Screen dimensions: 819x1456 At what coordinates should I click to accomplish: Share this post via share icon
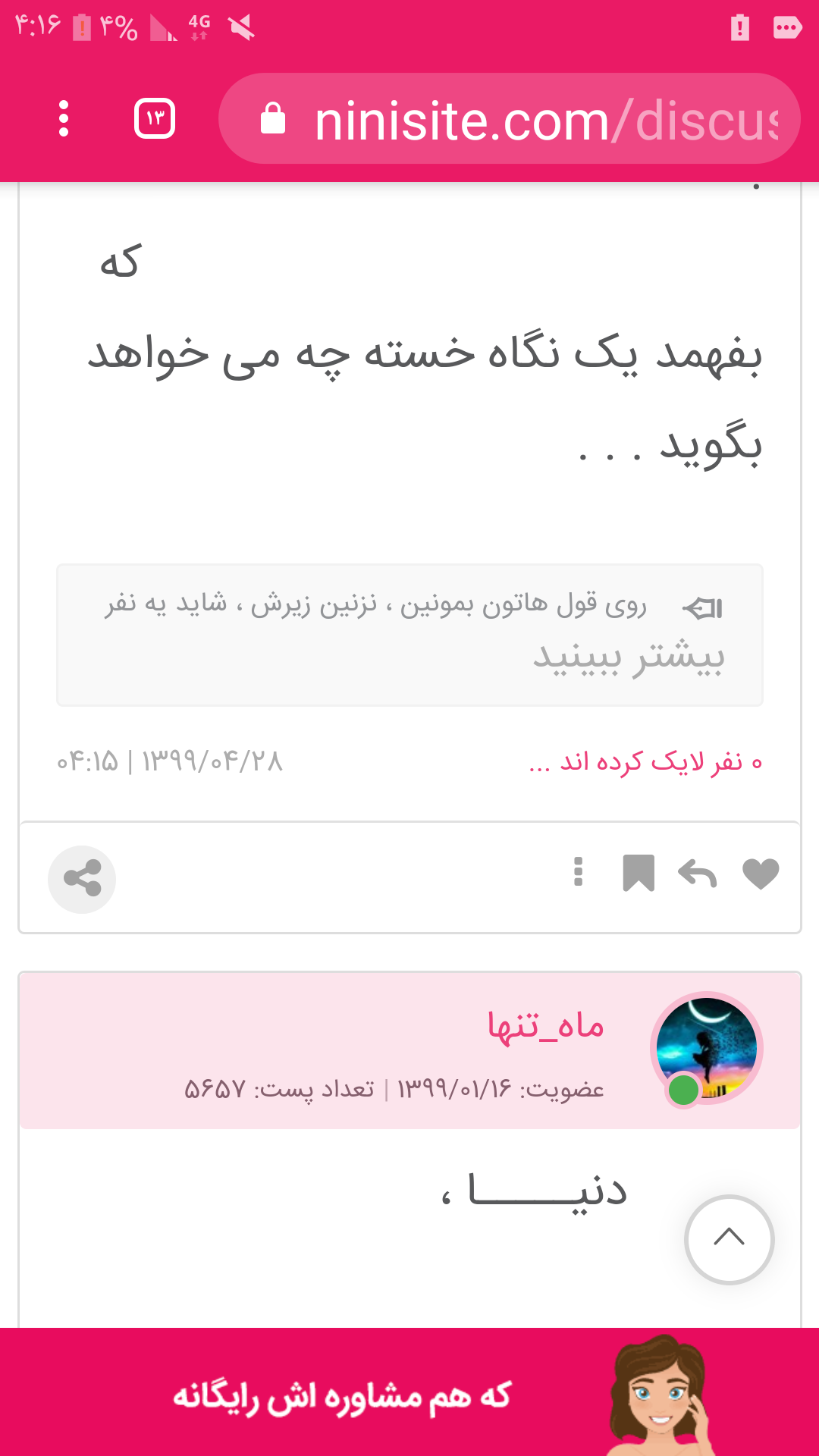(x=82, y=879)
